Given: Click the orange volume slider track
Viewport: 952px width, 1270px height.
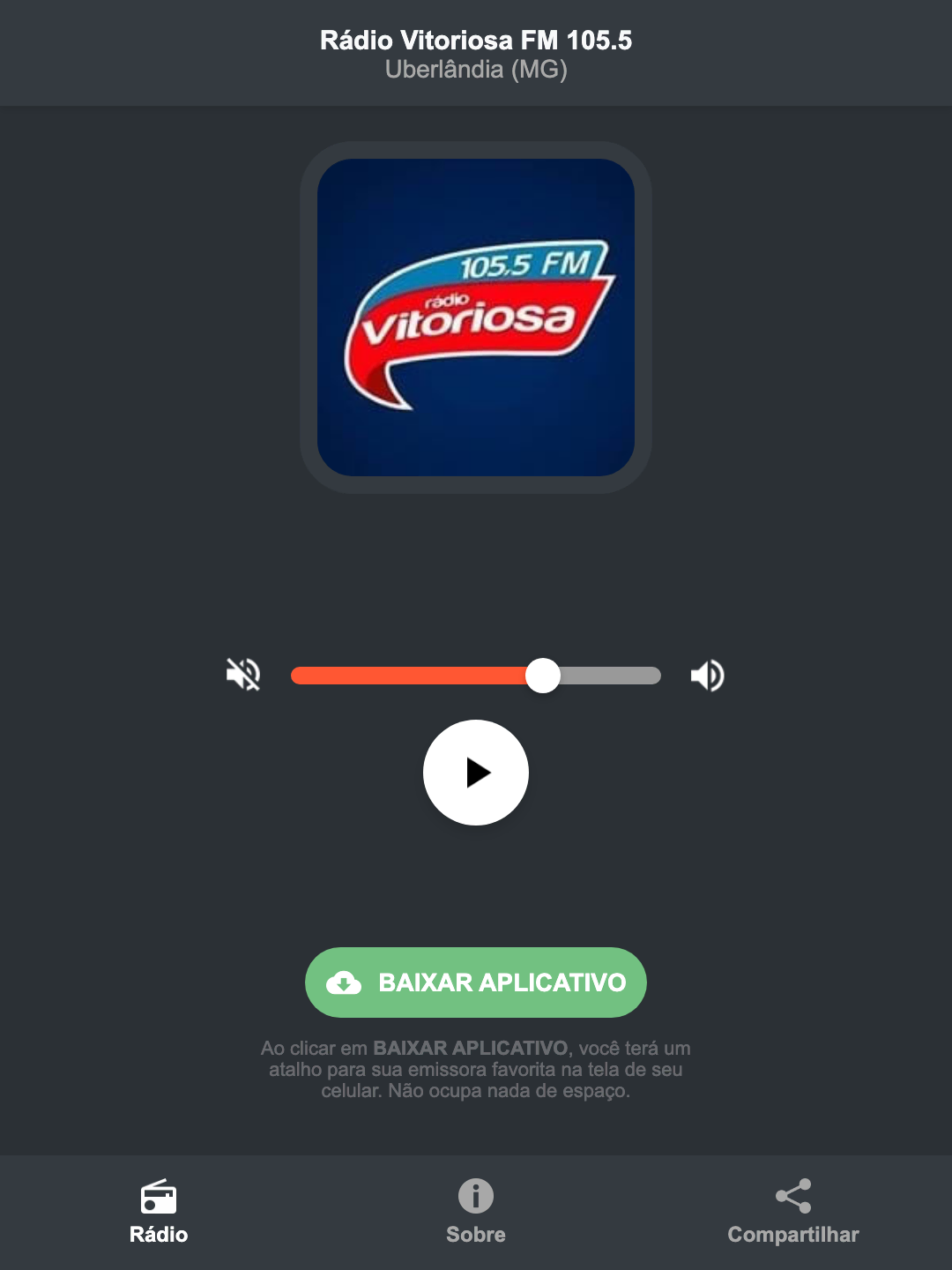Looking at the screenshot, I should (414, 675).
